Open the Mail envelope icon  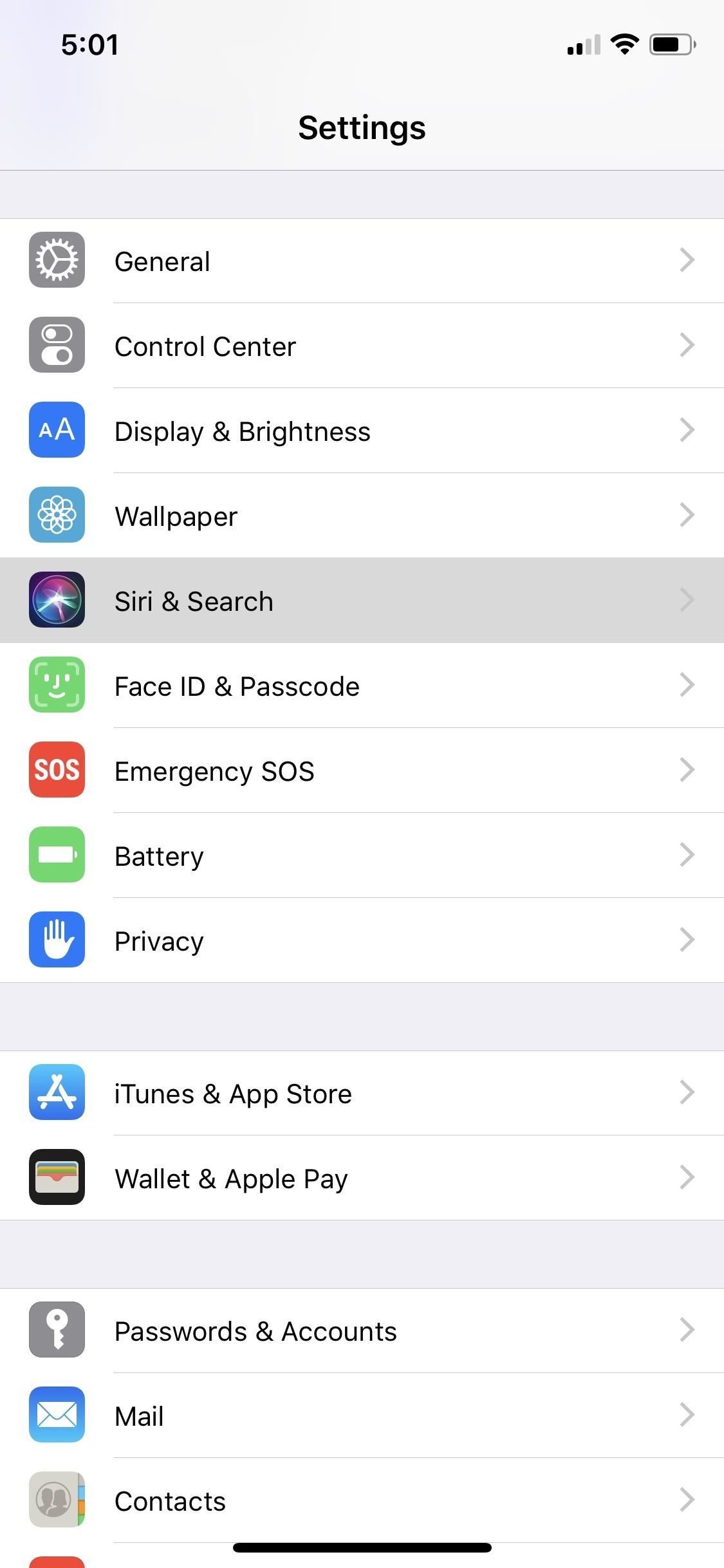tap(57, 1415)
